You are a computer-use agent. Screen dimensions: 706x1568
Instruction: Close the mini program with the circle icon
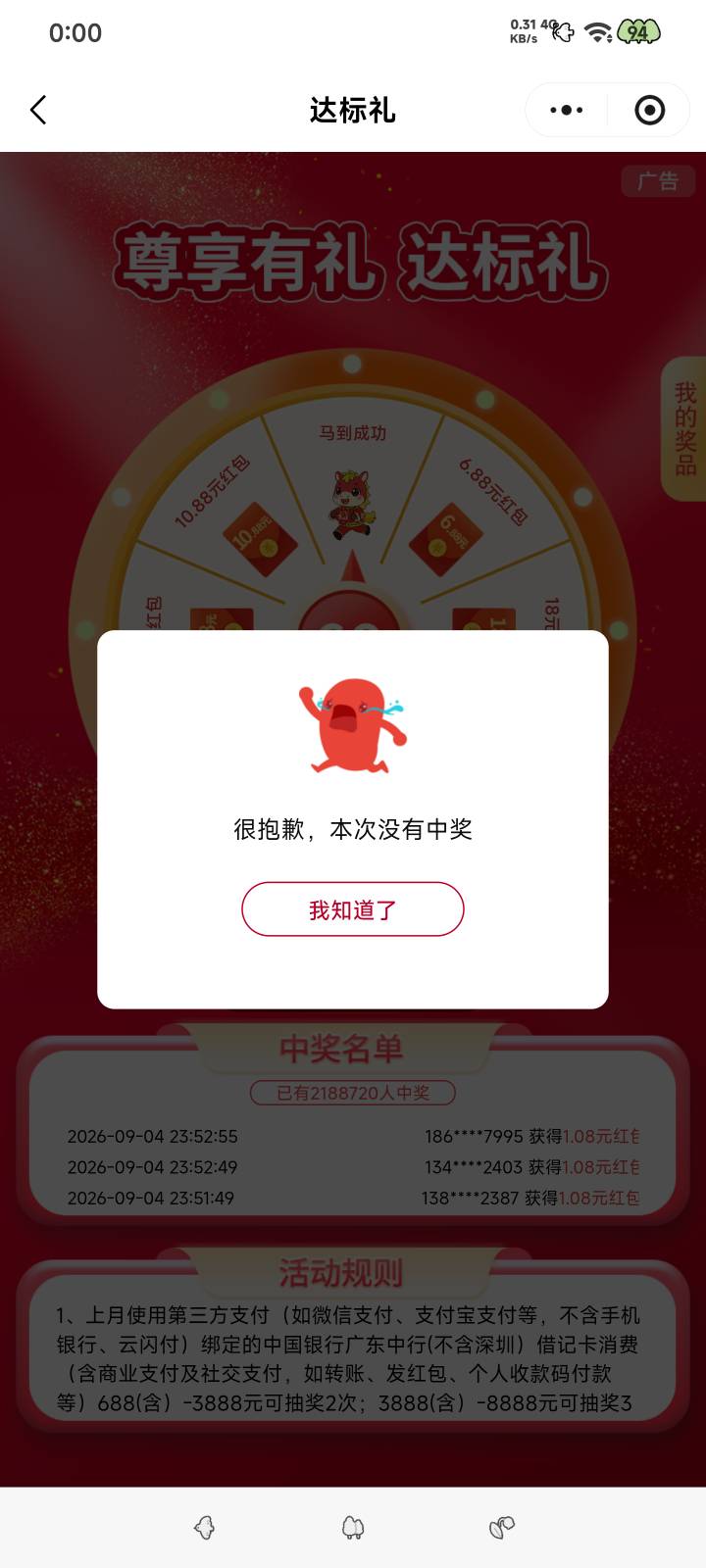[x=649, y=110]
